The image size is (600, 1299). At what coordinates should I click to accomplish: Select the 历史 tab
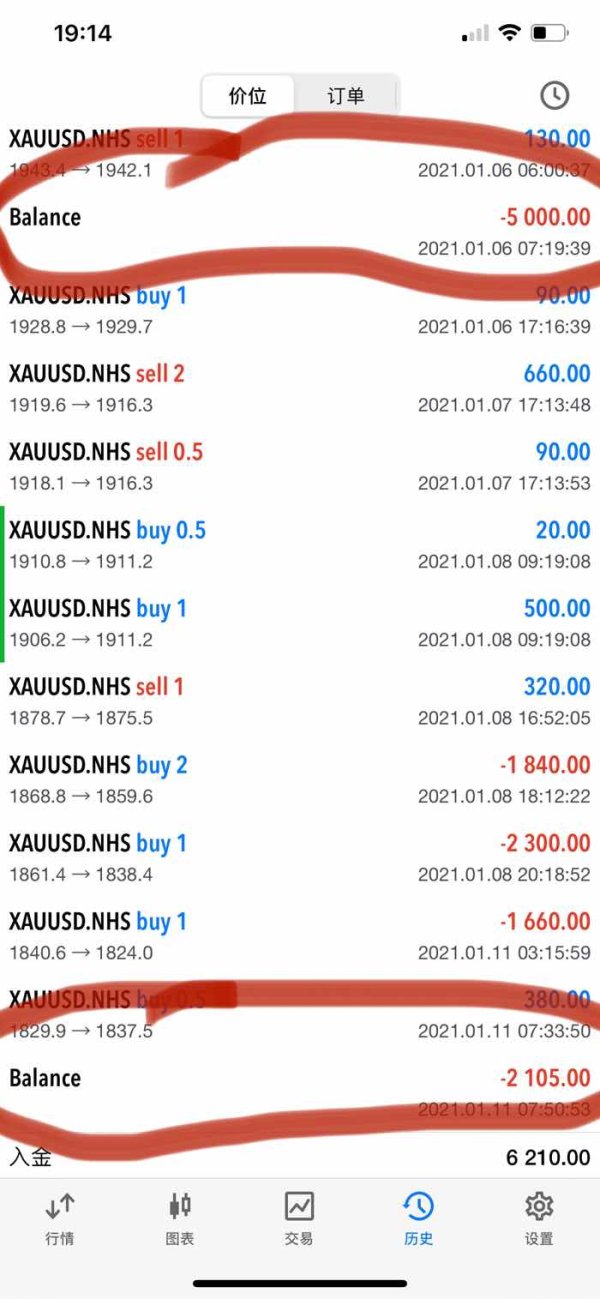[419, 1218]
